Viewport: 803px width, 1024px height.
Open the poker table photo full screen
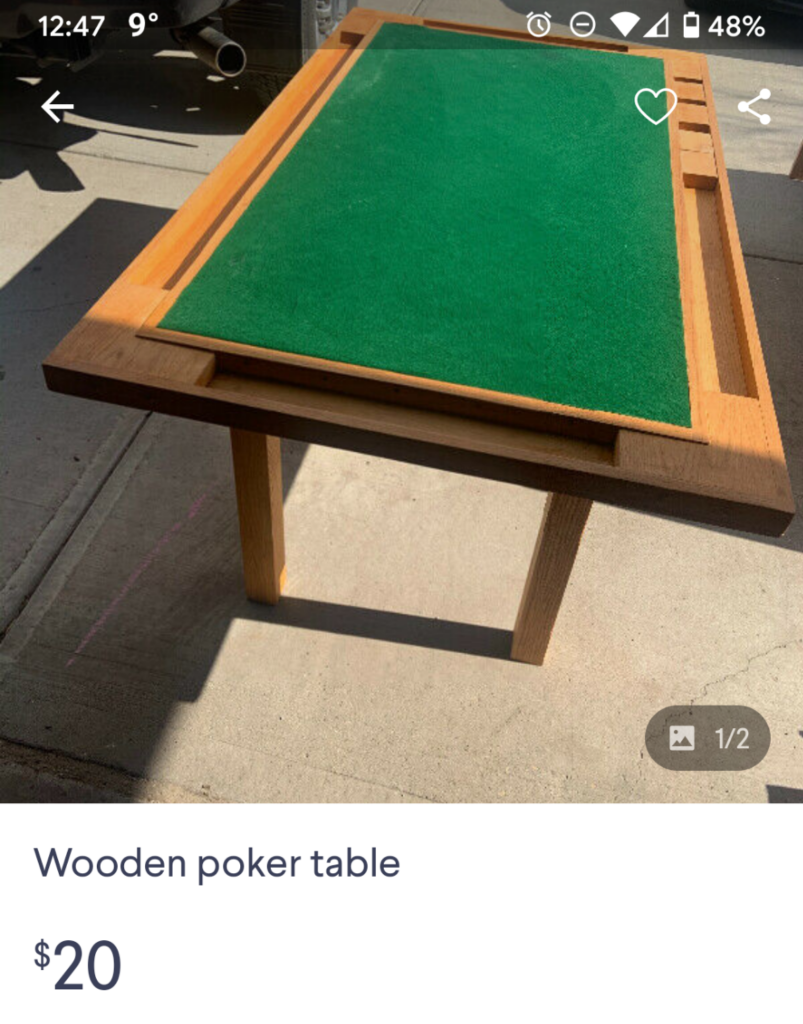[400, 400]
